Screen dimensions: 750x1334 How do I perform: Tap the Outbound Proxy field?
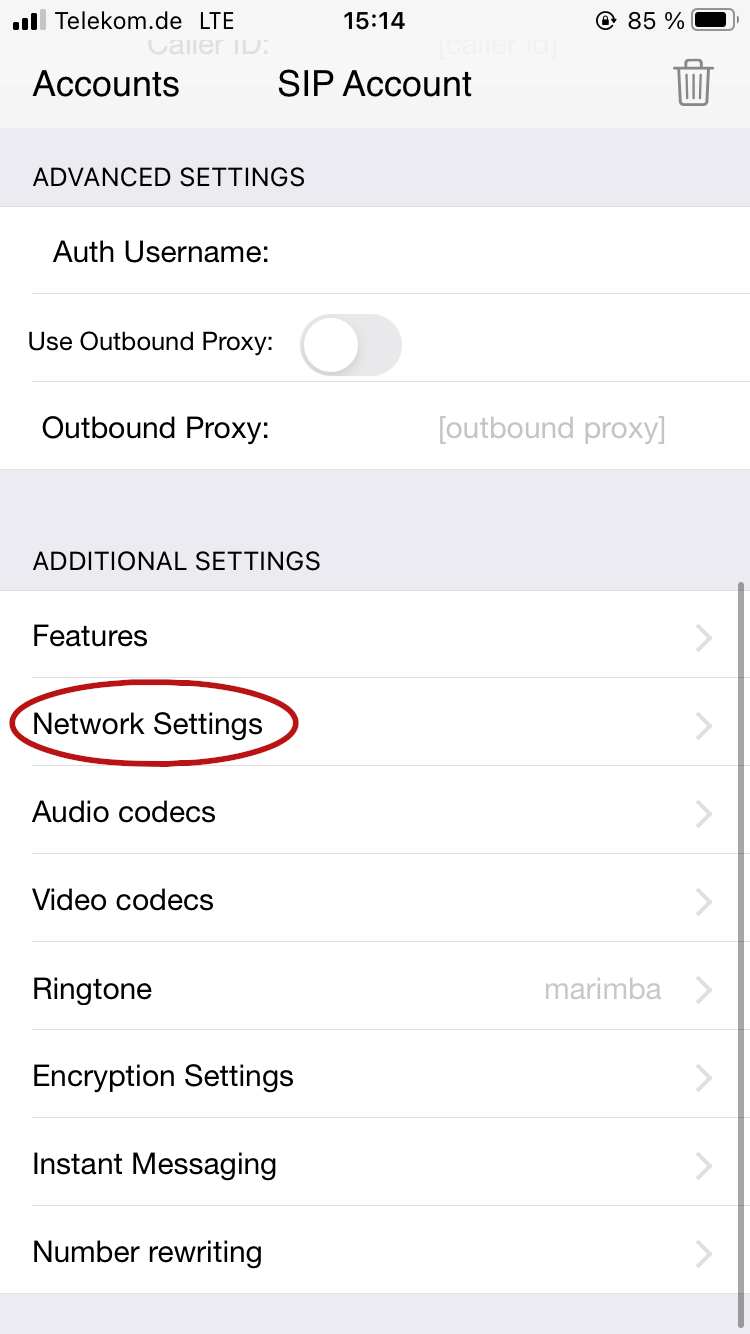tap(375, 427)
